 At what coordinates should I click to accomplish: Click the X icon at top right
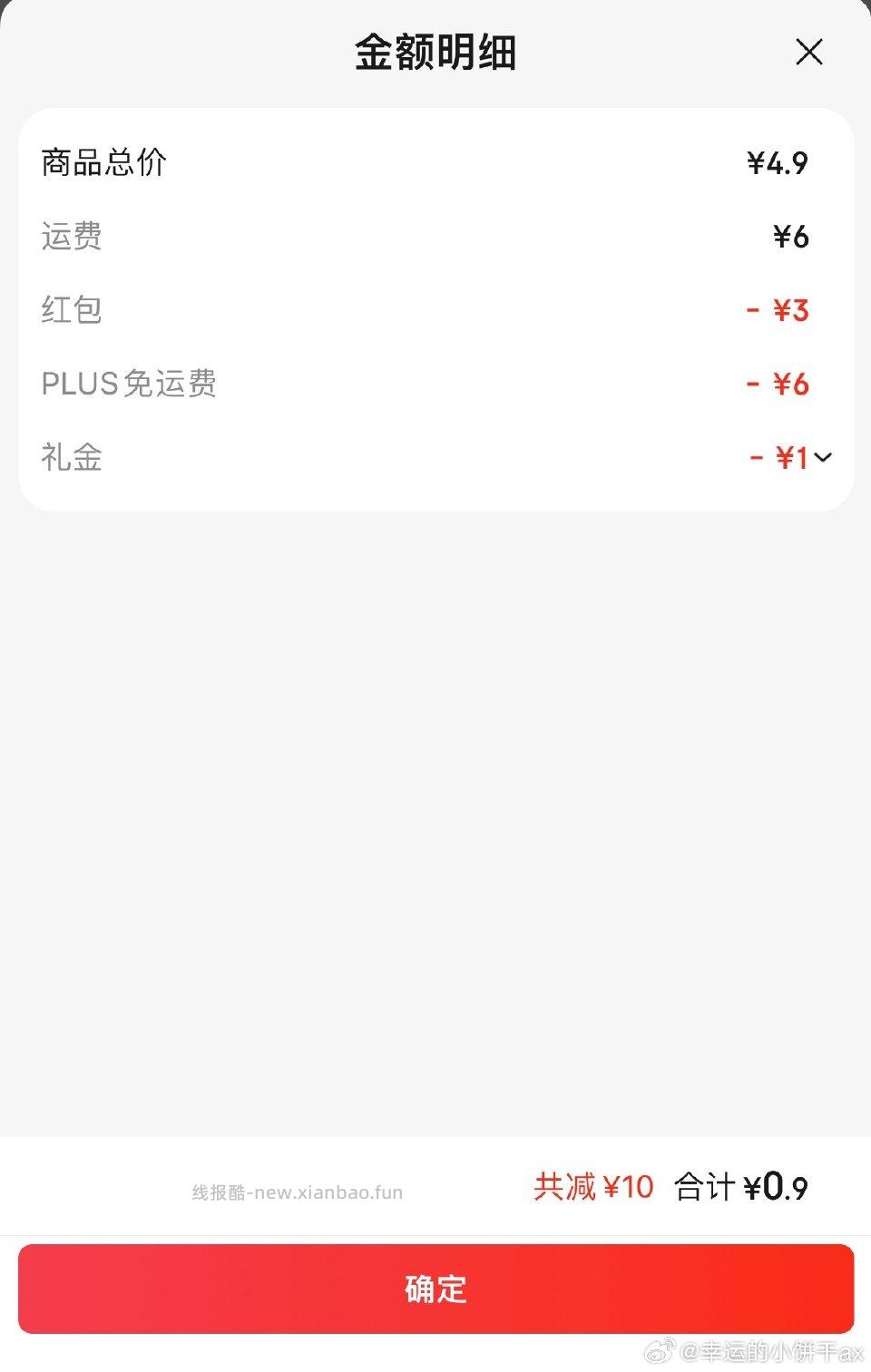point(808,52)
